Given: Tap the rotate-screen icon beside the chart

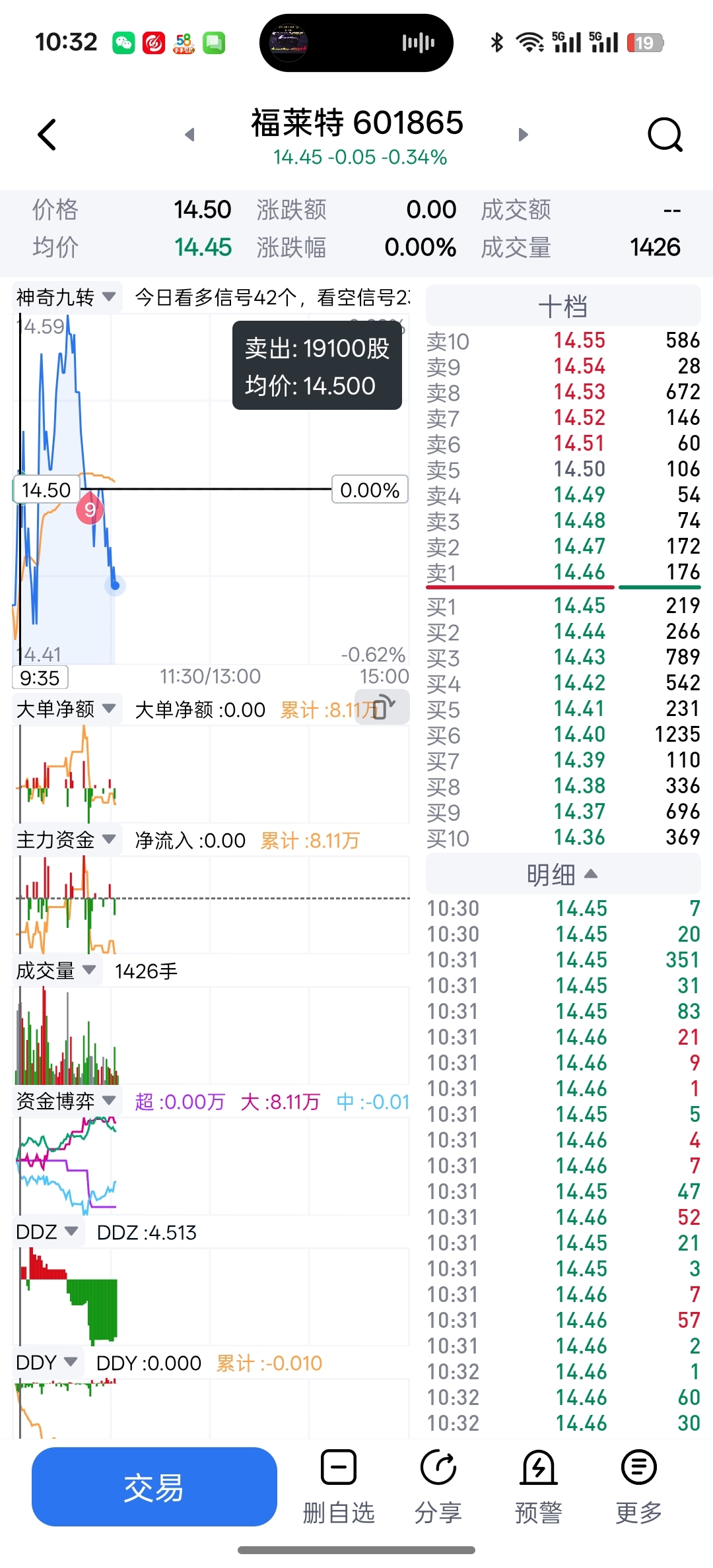Looking at the screenshot, I should coord(382,707).
